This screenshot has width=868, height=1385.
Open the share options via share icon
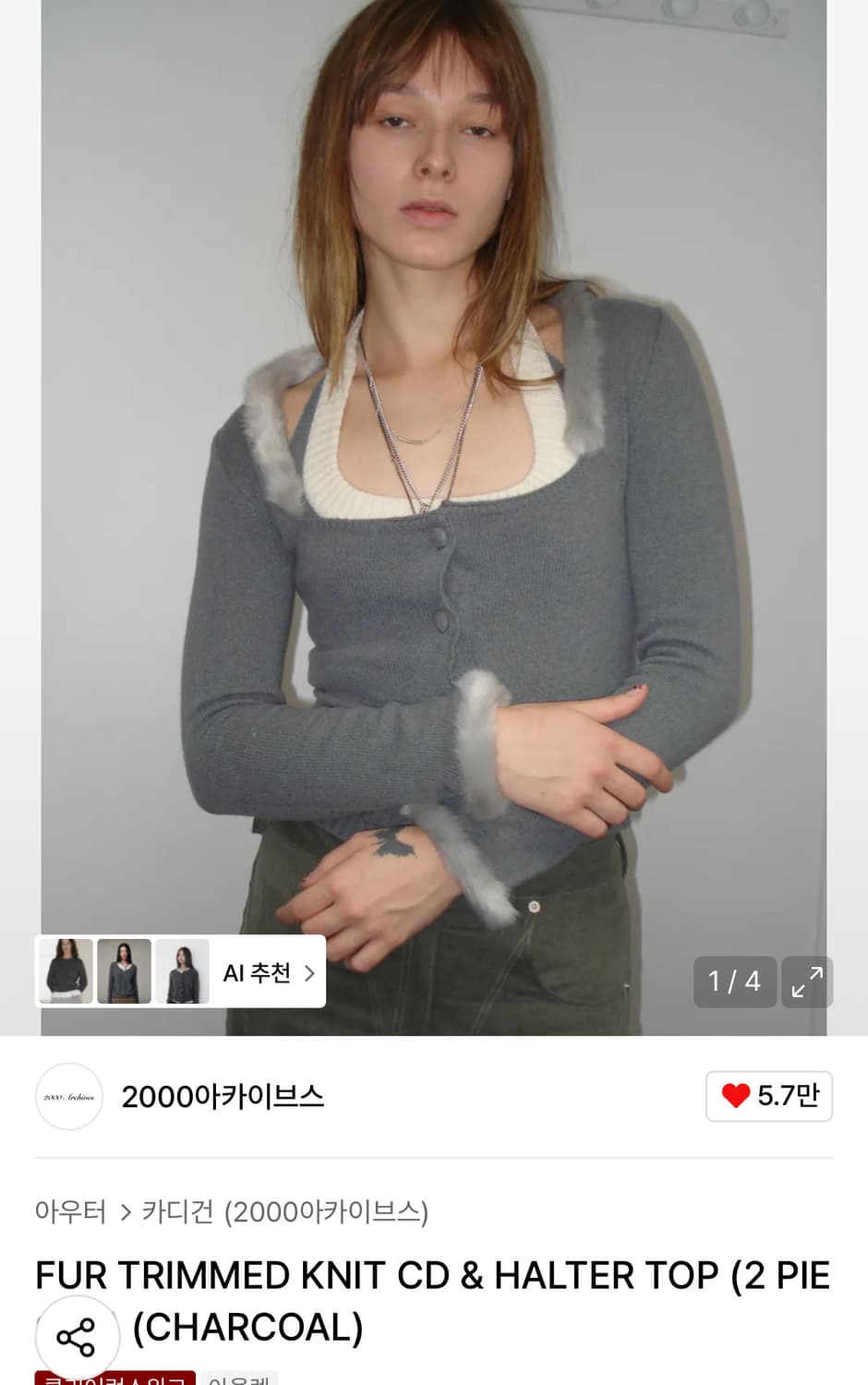(78, 1336)
